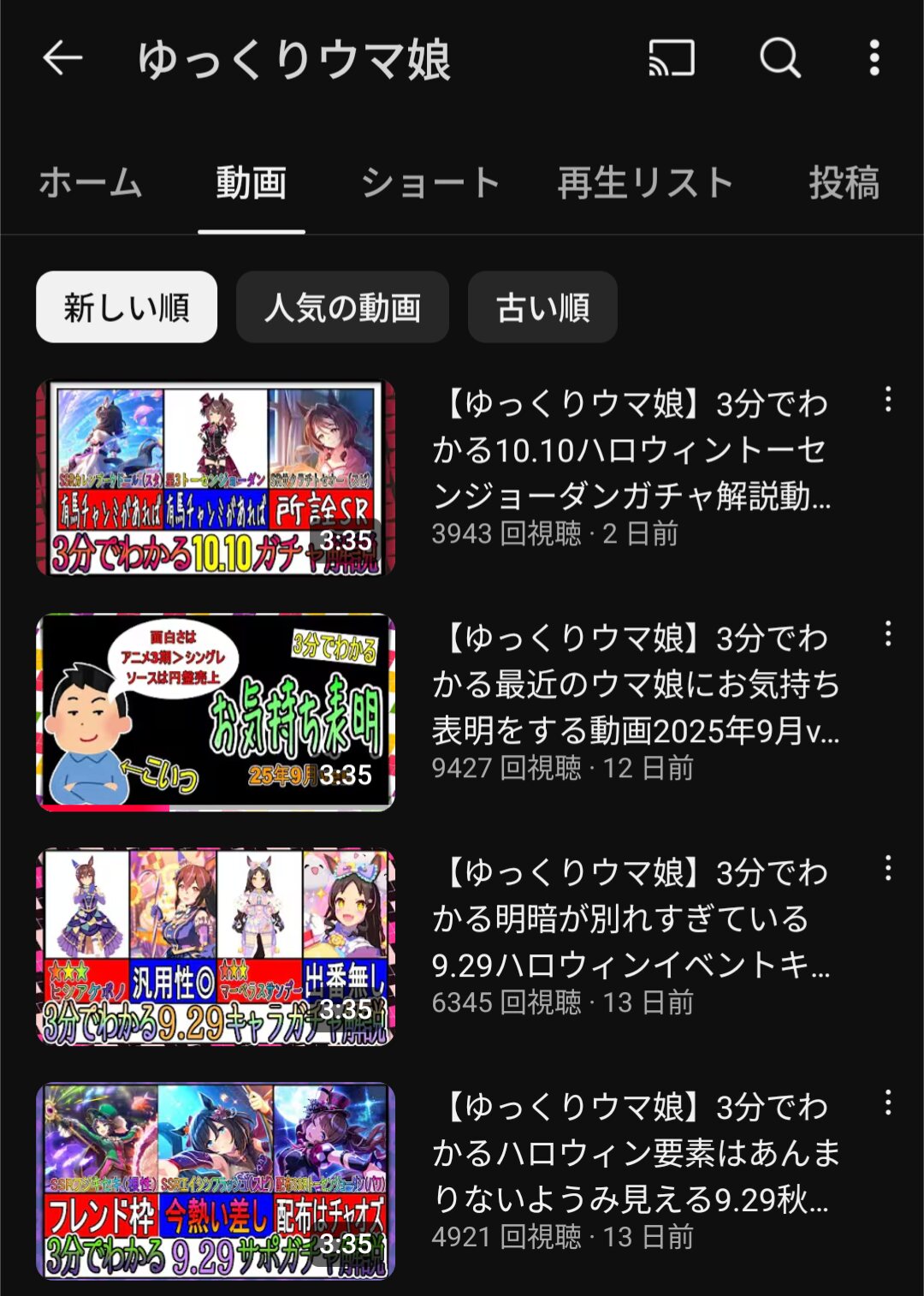Switch to the ホーム tab
Viewport: 924px width, 1296px height.
pos(91,183)
